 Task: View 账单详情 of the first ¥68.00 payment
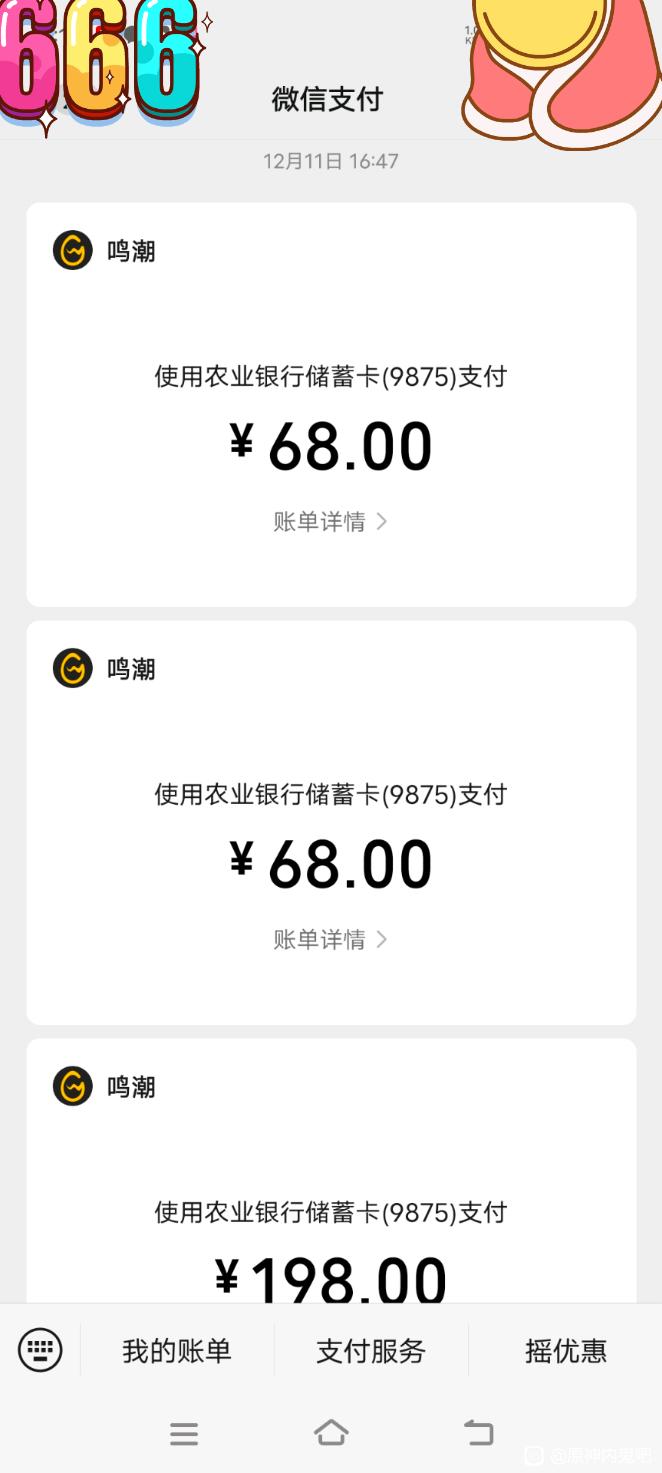(330, 522)
